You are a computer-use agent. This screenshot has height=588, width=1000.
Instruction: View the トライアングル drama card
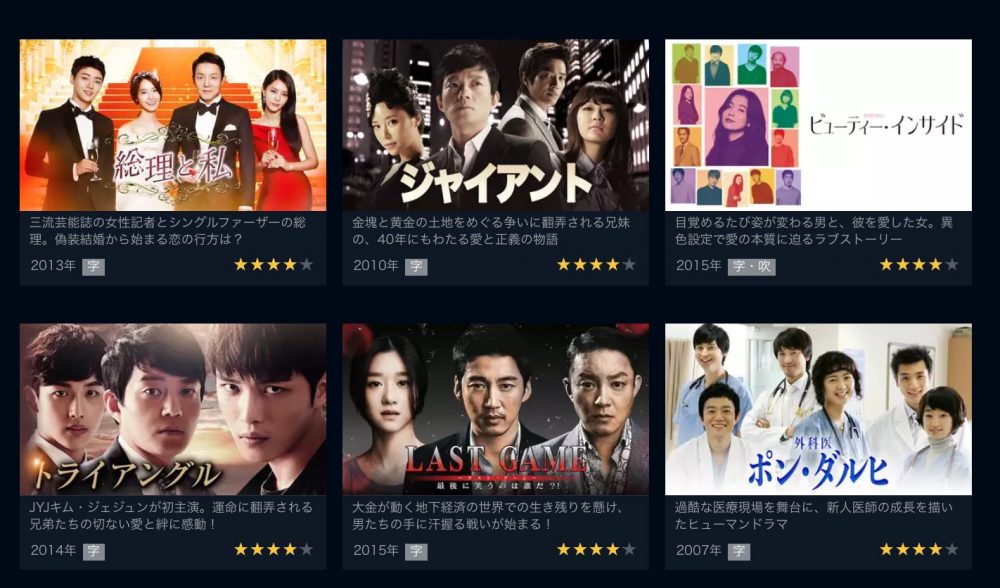tap(173, 409)
